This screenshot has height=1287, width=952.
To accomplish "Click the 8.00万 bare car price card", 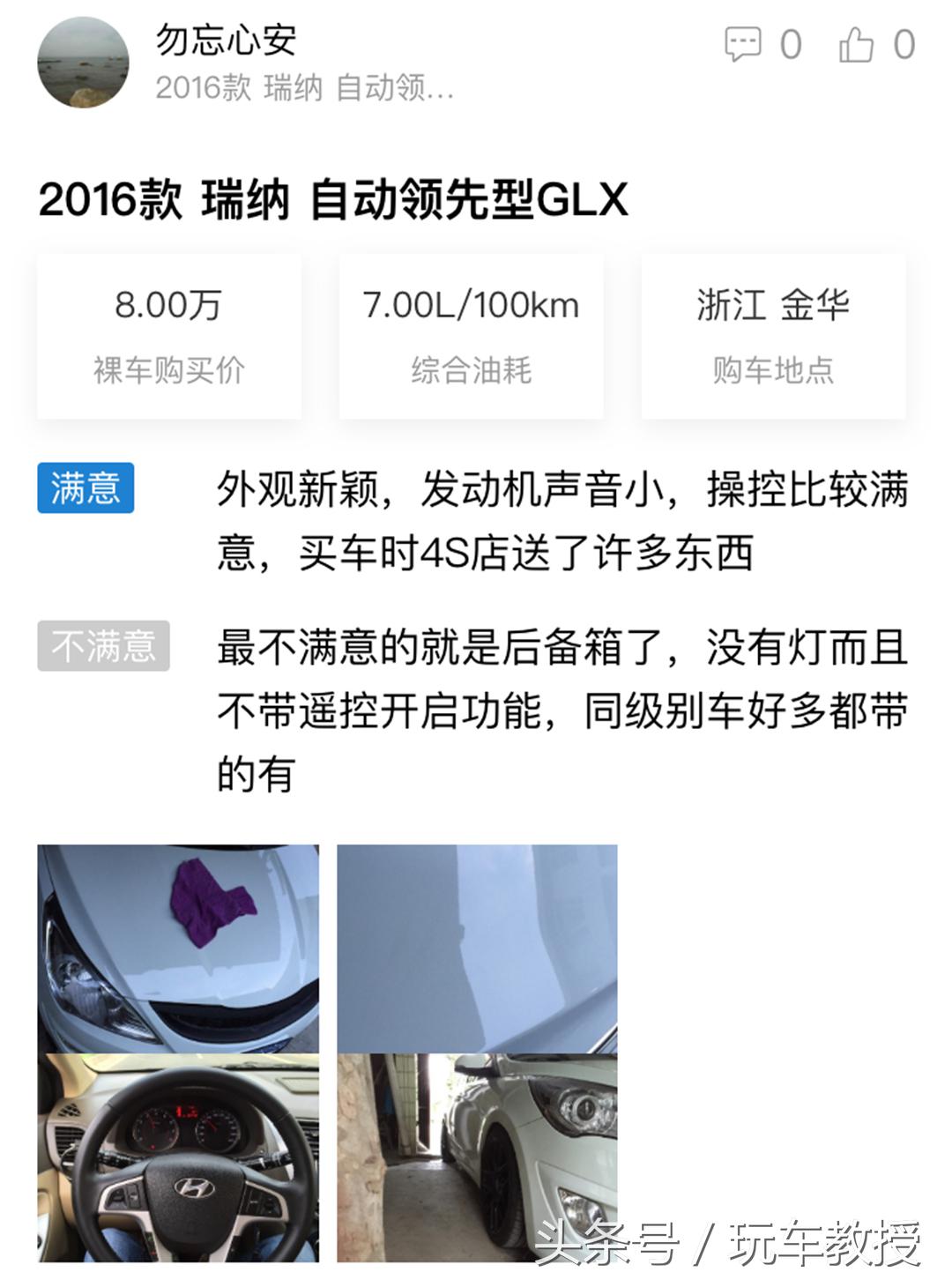I will (x=170, y=333).
